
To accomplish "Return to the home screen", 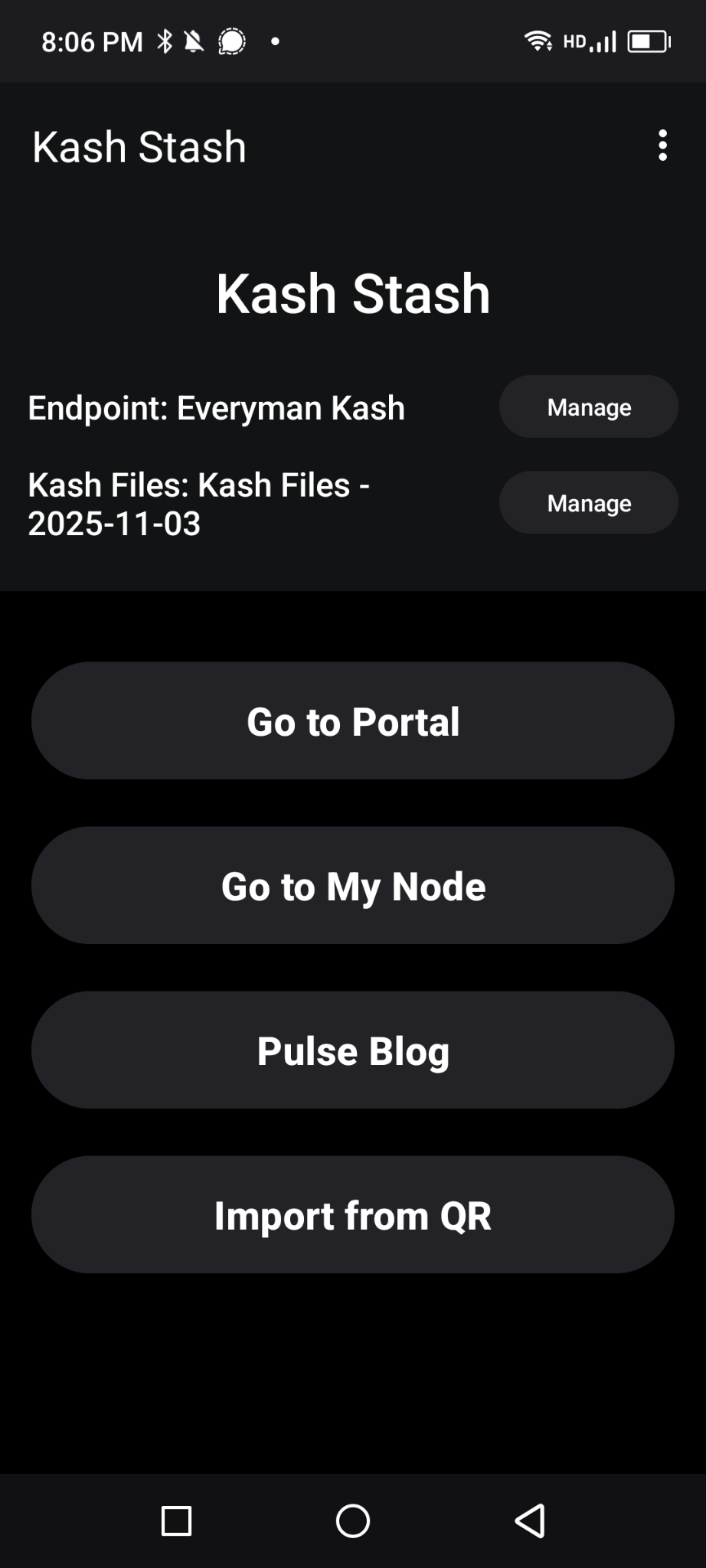I will (353, 1521).
